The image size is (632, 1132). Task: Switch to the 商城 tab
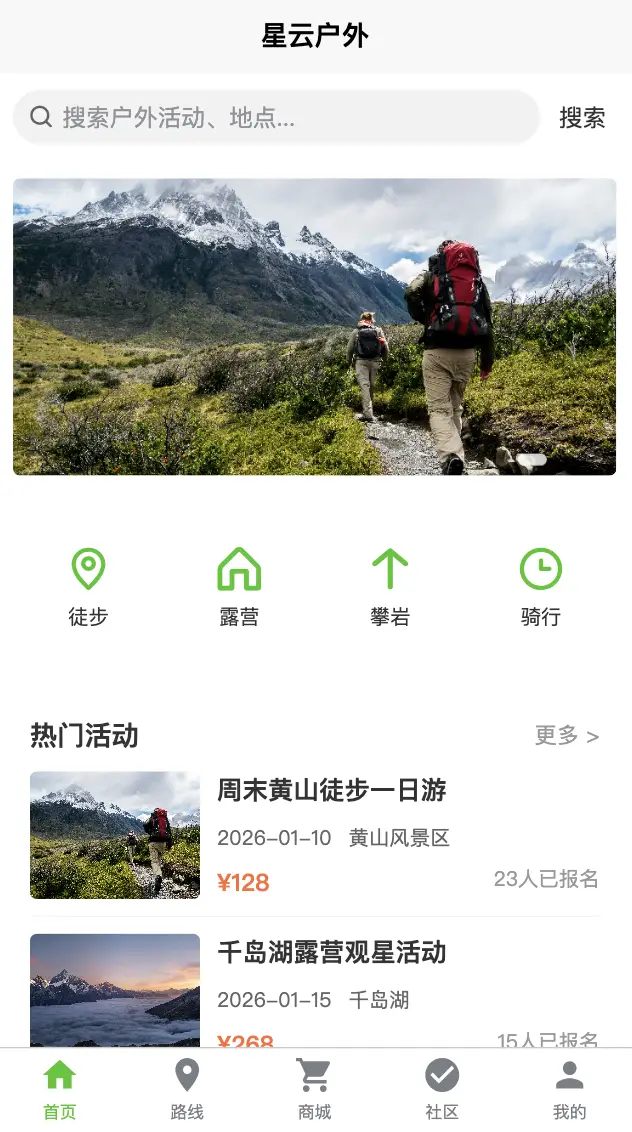[314, 1090]
